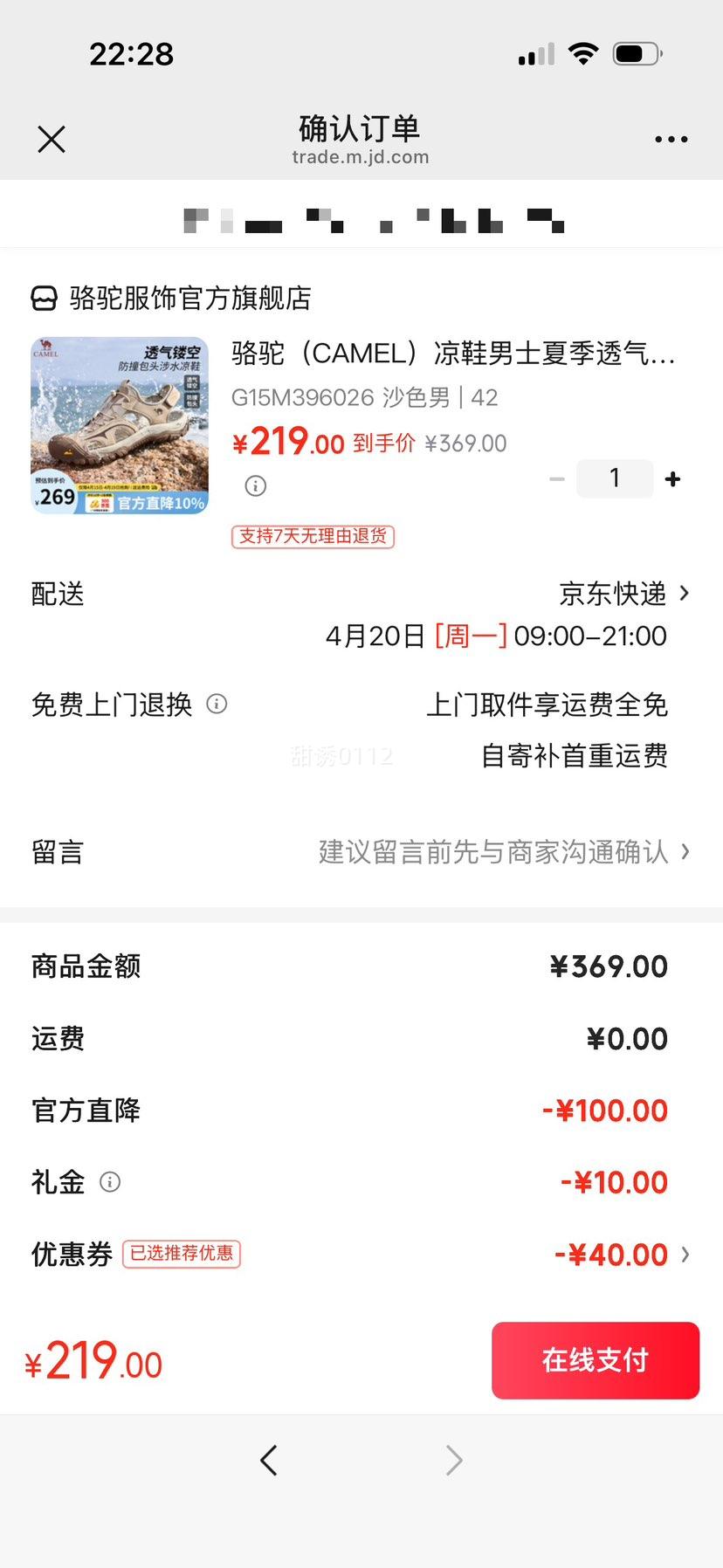Tap the 在线支付 payment button
The image size is (723, 1568).
(595, 1359)
